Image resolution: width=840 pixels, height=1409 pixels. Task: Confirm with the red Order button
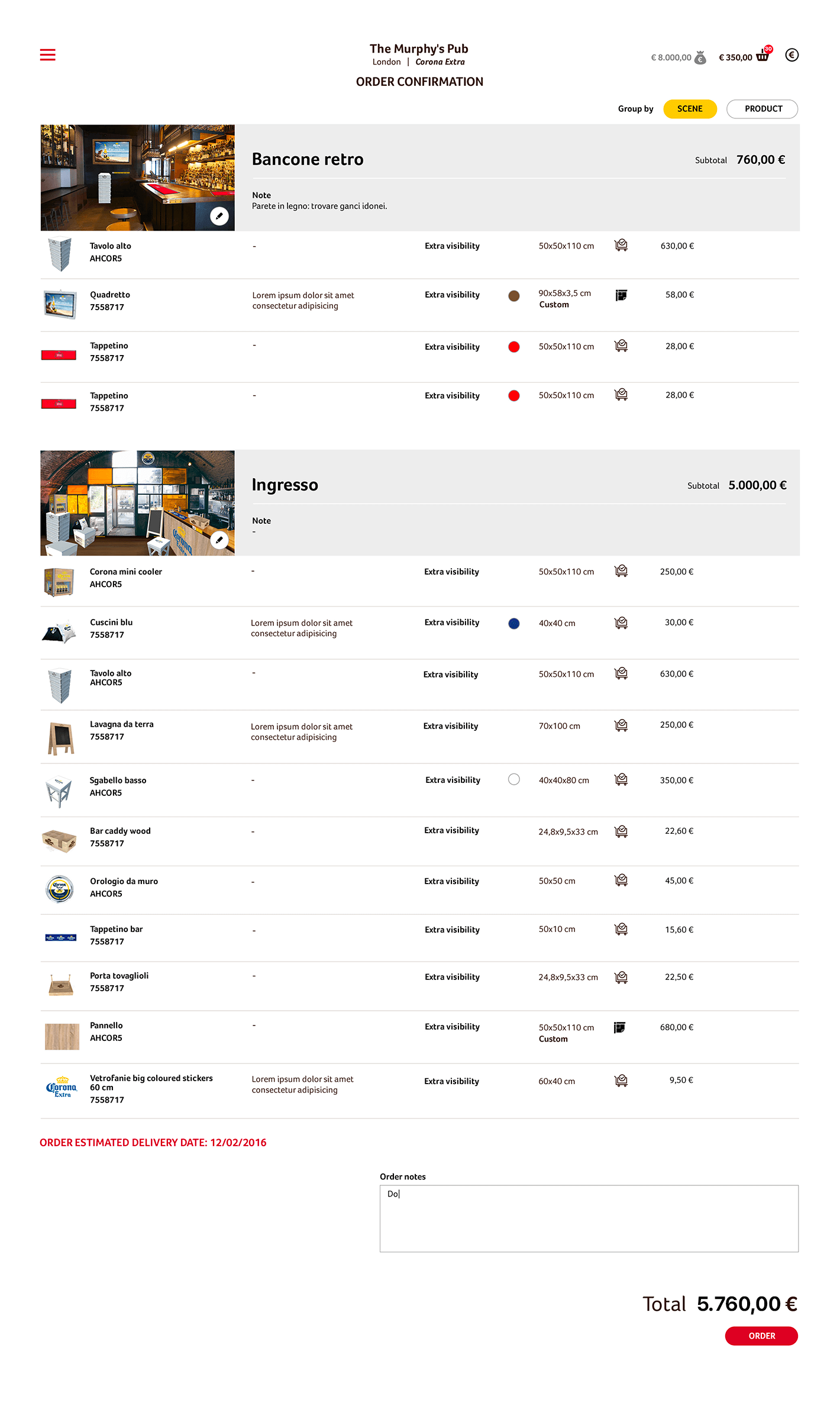tap(761, 1336)
